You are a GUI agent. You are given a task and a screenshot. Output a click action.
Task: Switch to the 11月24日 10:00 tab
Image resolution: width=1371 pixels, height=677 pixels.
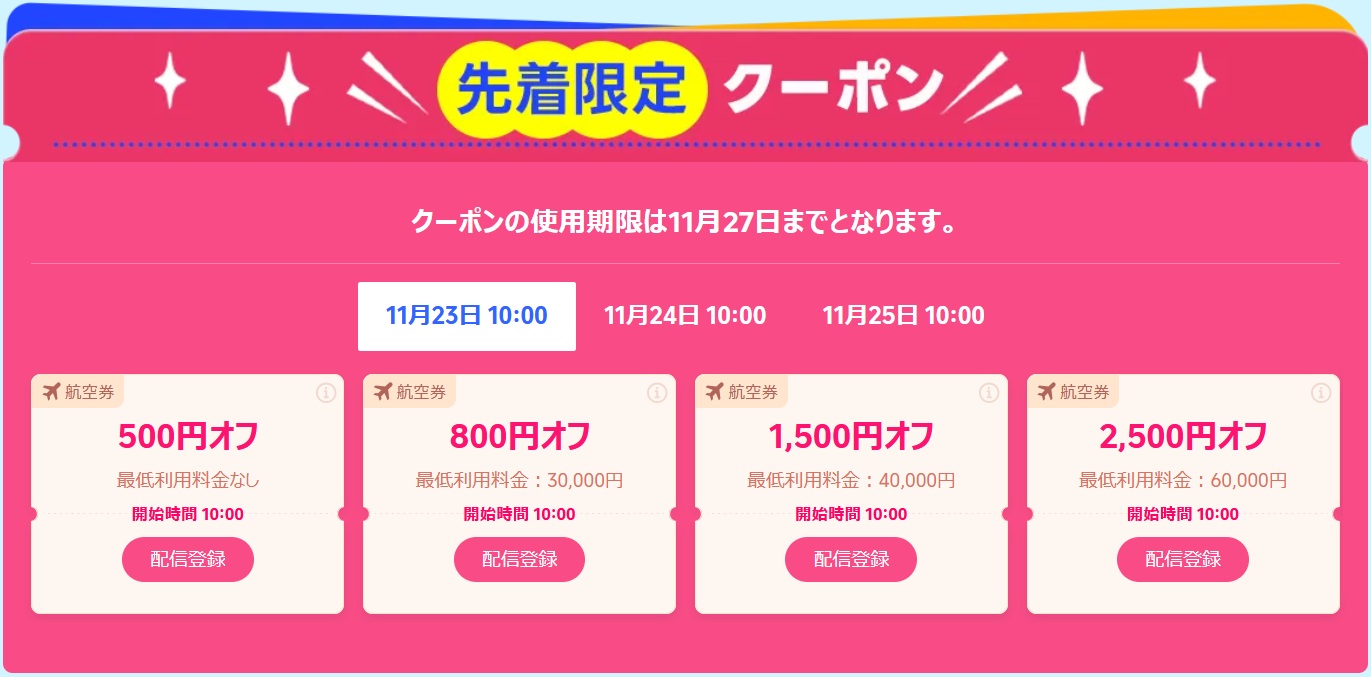click(685, 316)
